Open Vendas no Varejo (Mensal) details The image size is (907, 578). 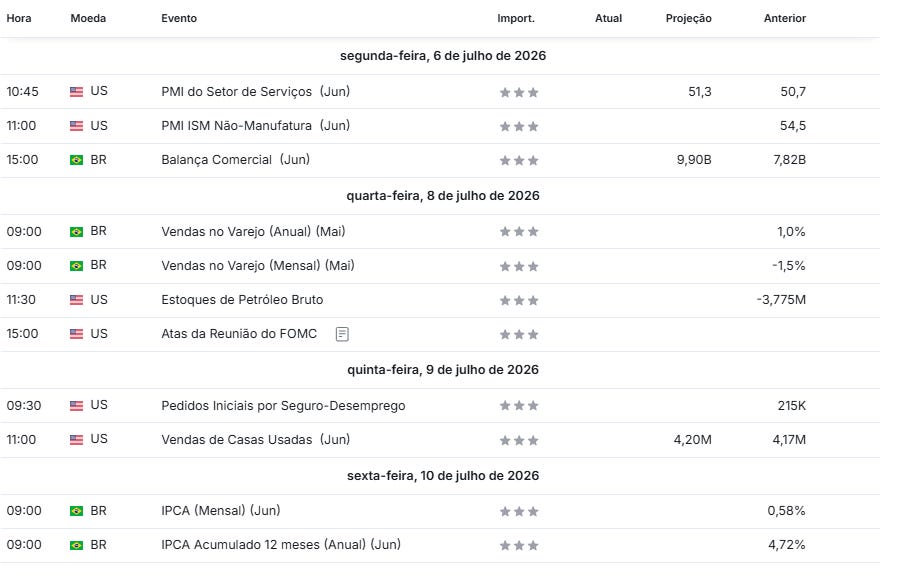pos(257,266)
